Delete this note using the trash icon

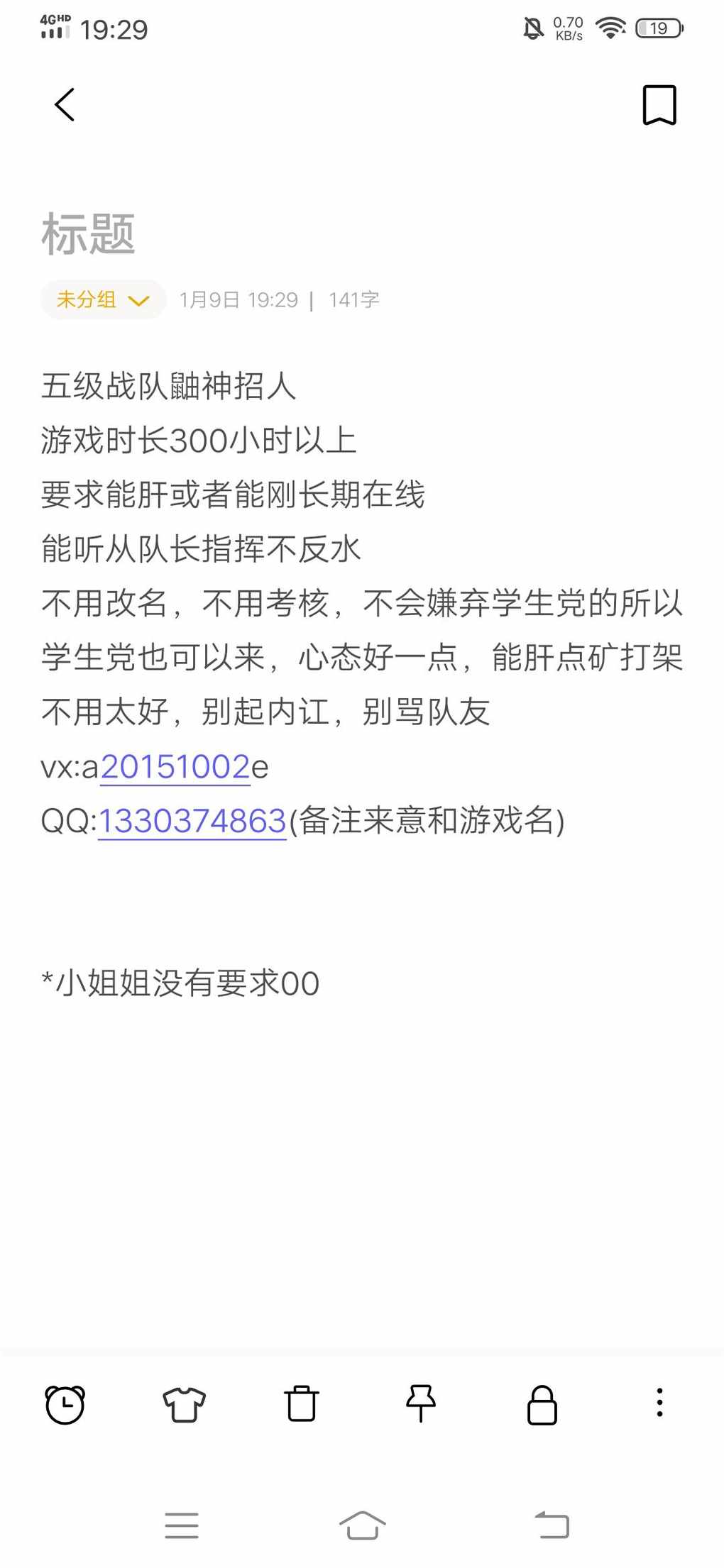click(x=302, y=1404)
